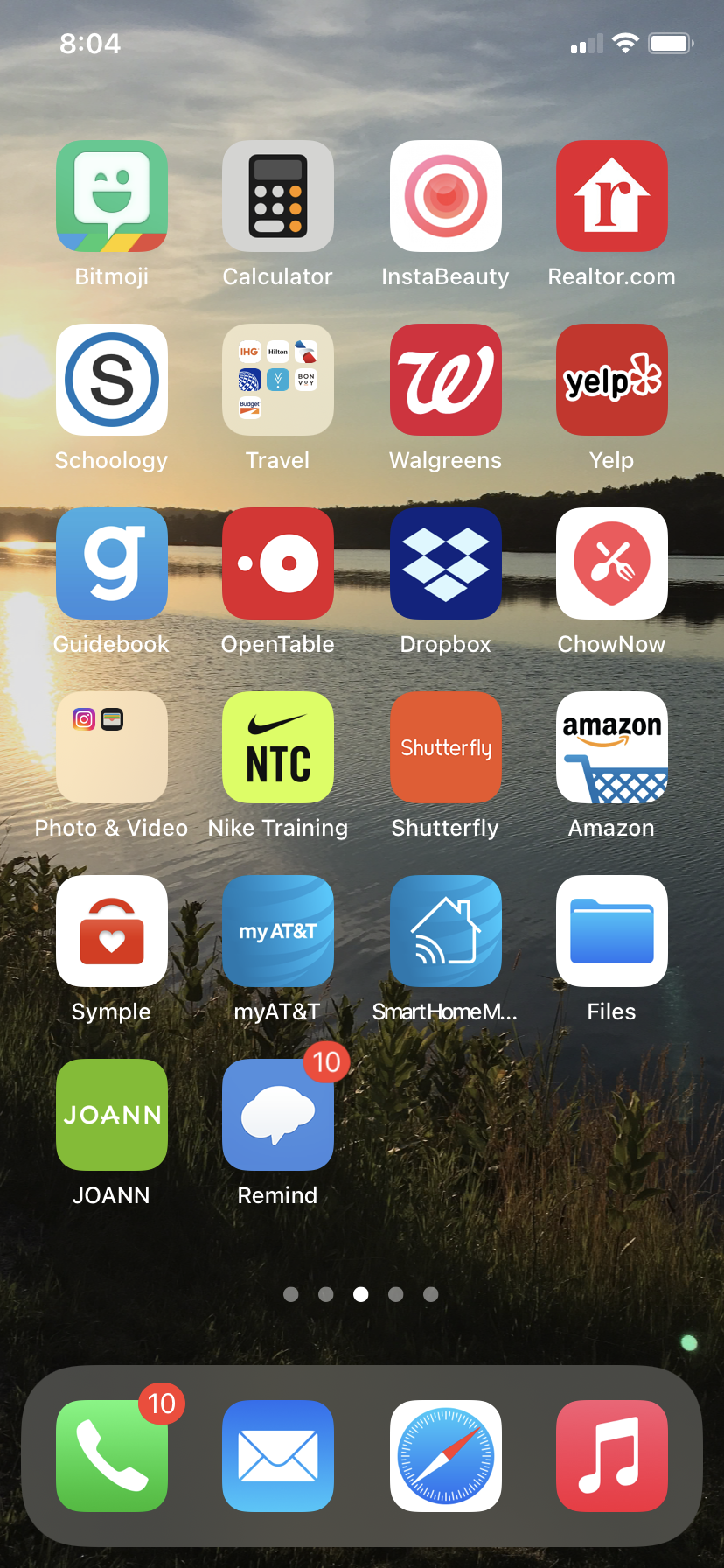
Task: Open the Bitmoji app
Action: (x=112, y=196)
